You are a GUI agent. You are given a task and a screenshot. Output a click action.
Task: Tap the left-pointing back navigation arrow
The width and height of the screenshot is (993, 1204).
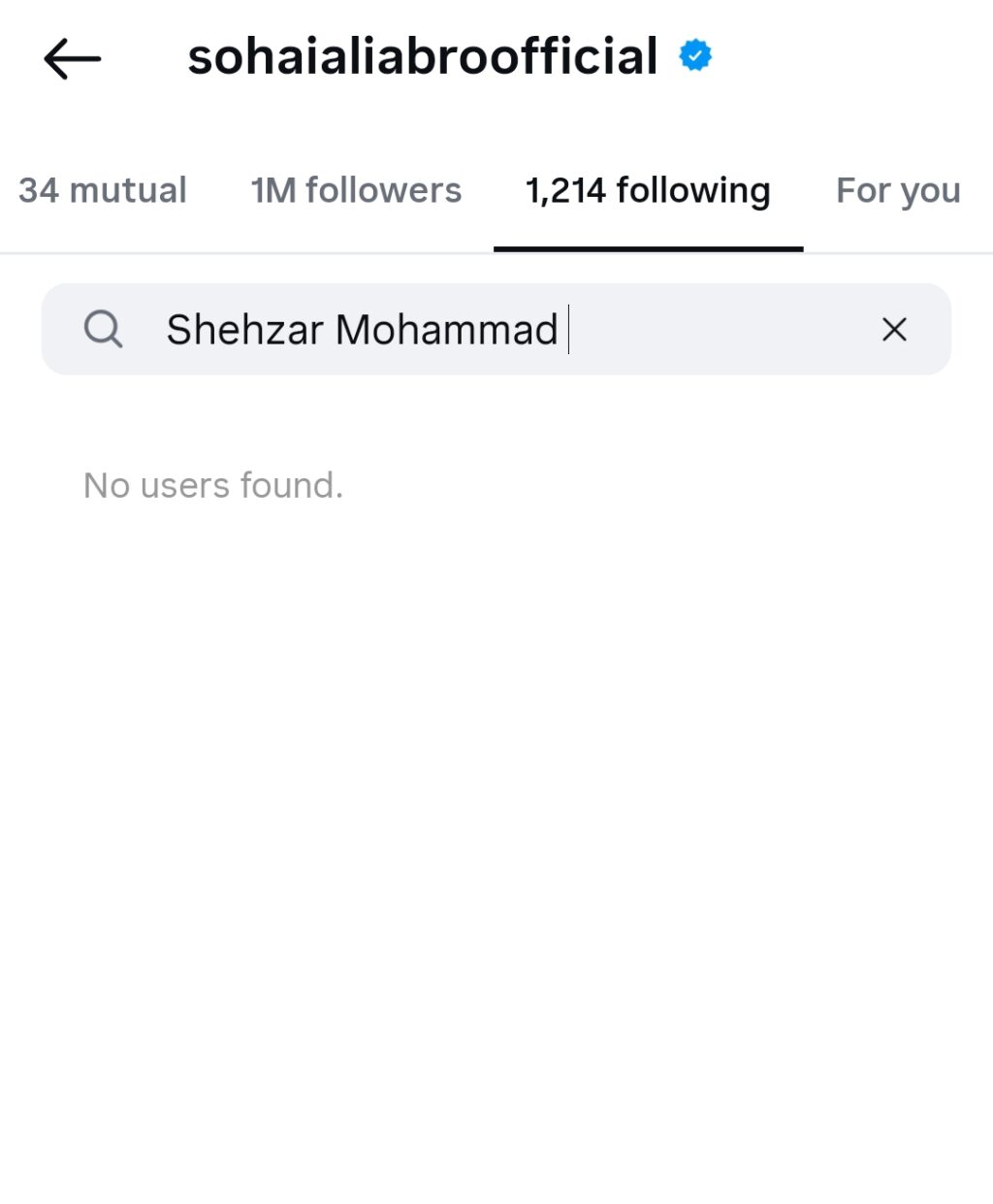pos(71,58)
